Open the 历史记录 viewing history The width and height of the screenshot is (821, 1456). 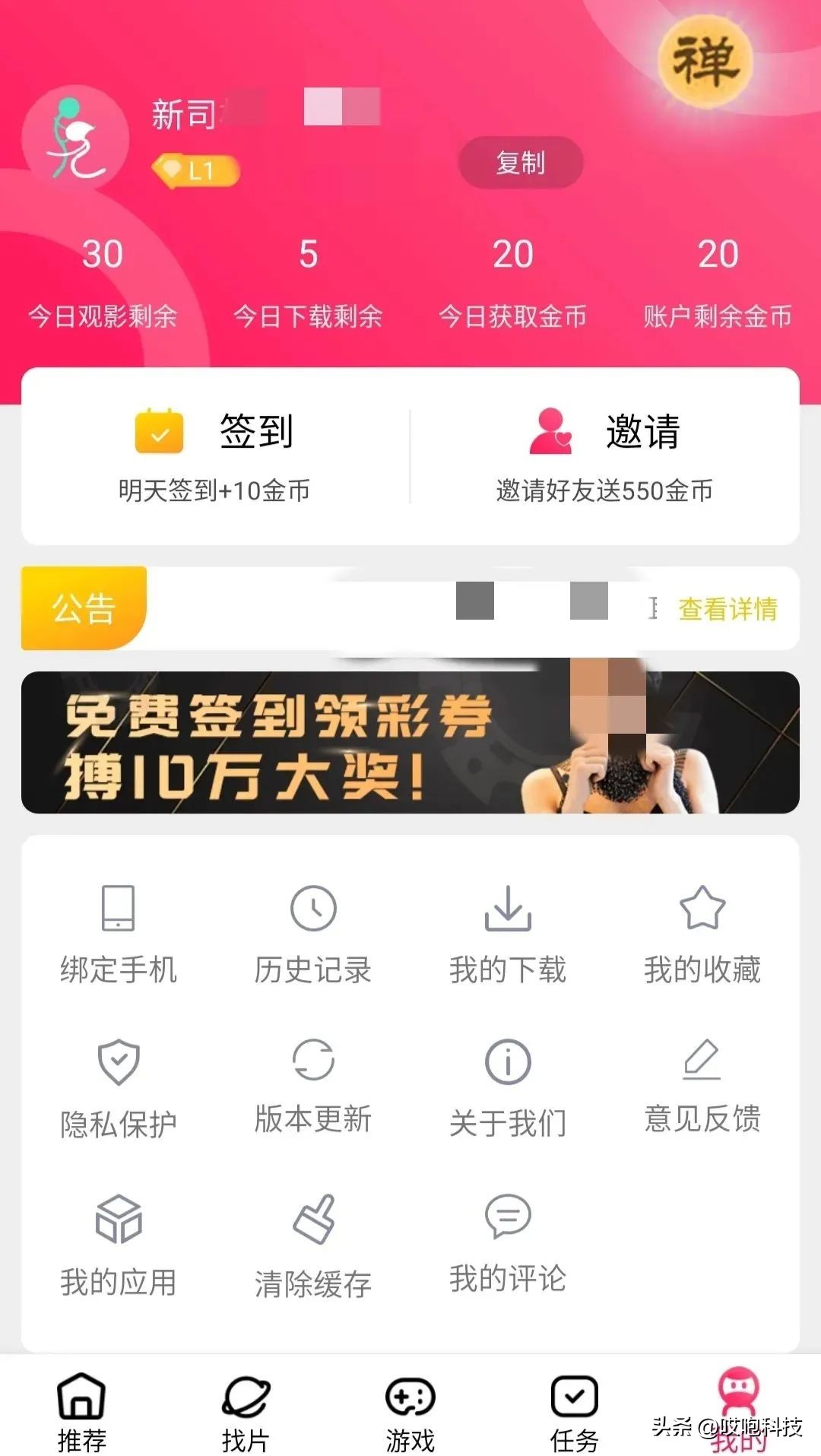(312, 935)
